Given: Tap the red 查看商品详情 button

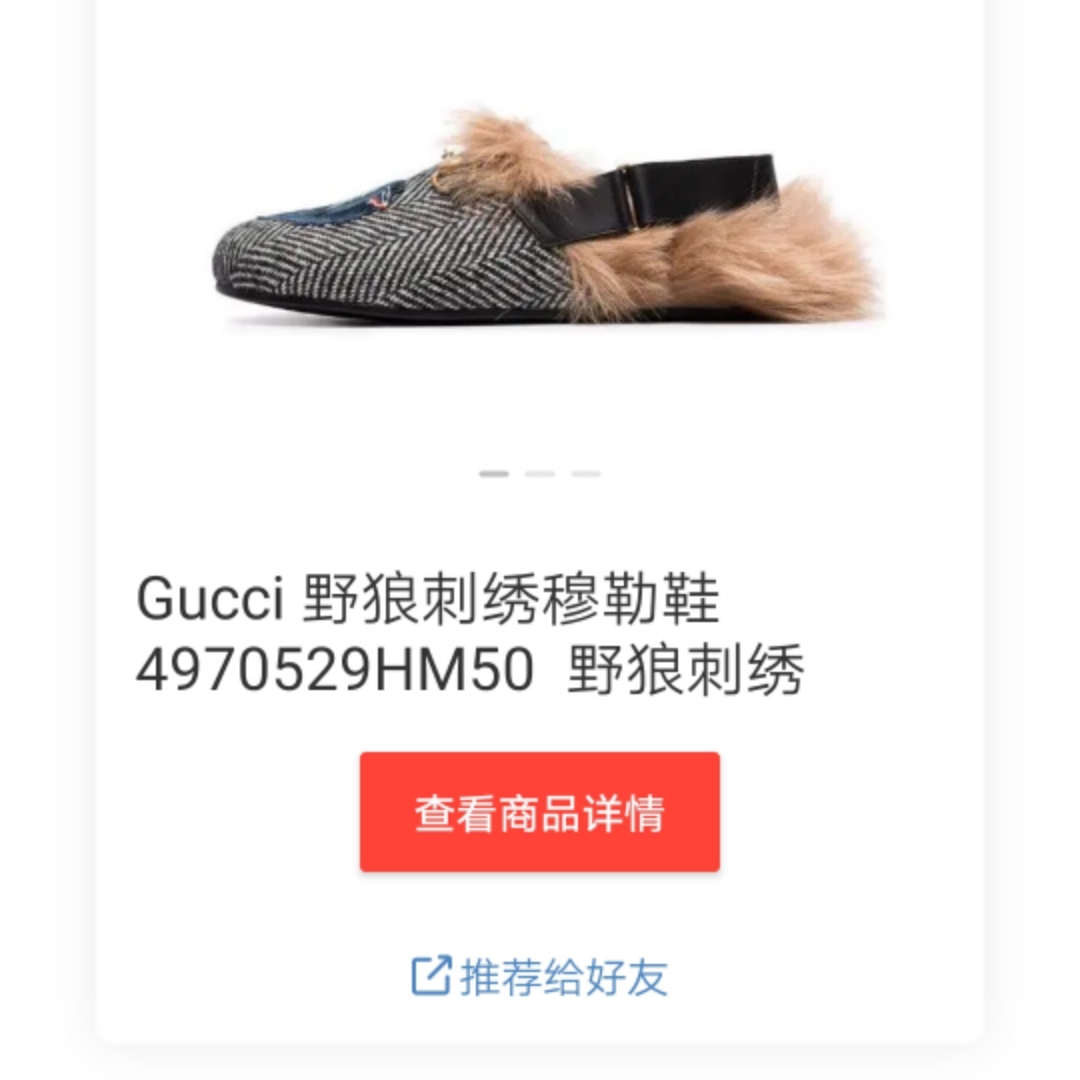Looking at the screenshot, I should pos(539,812).
